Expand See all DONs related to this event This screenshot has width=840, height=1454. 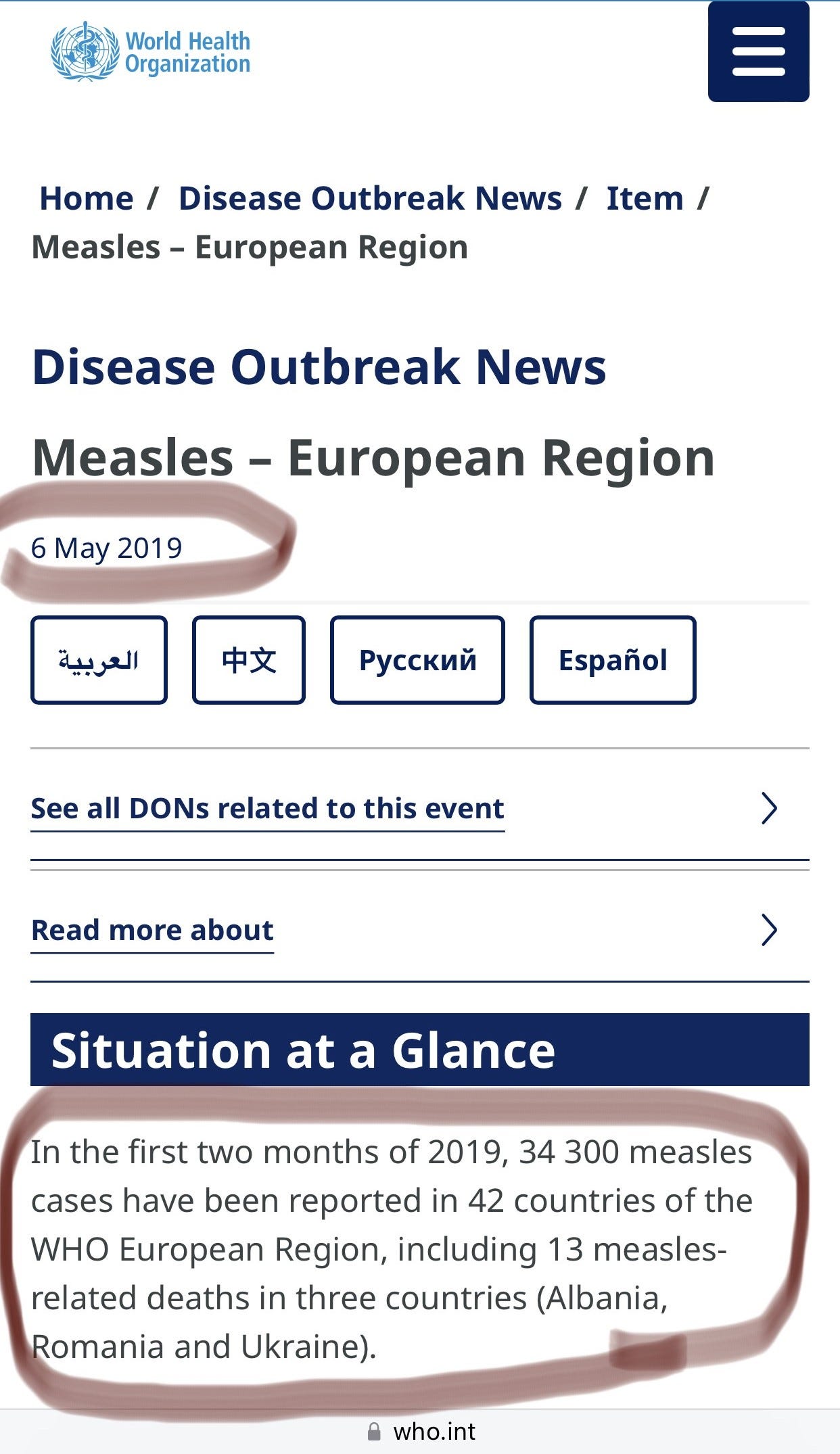coord(419,808)
